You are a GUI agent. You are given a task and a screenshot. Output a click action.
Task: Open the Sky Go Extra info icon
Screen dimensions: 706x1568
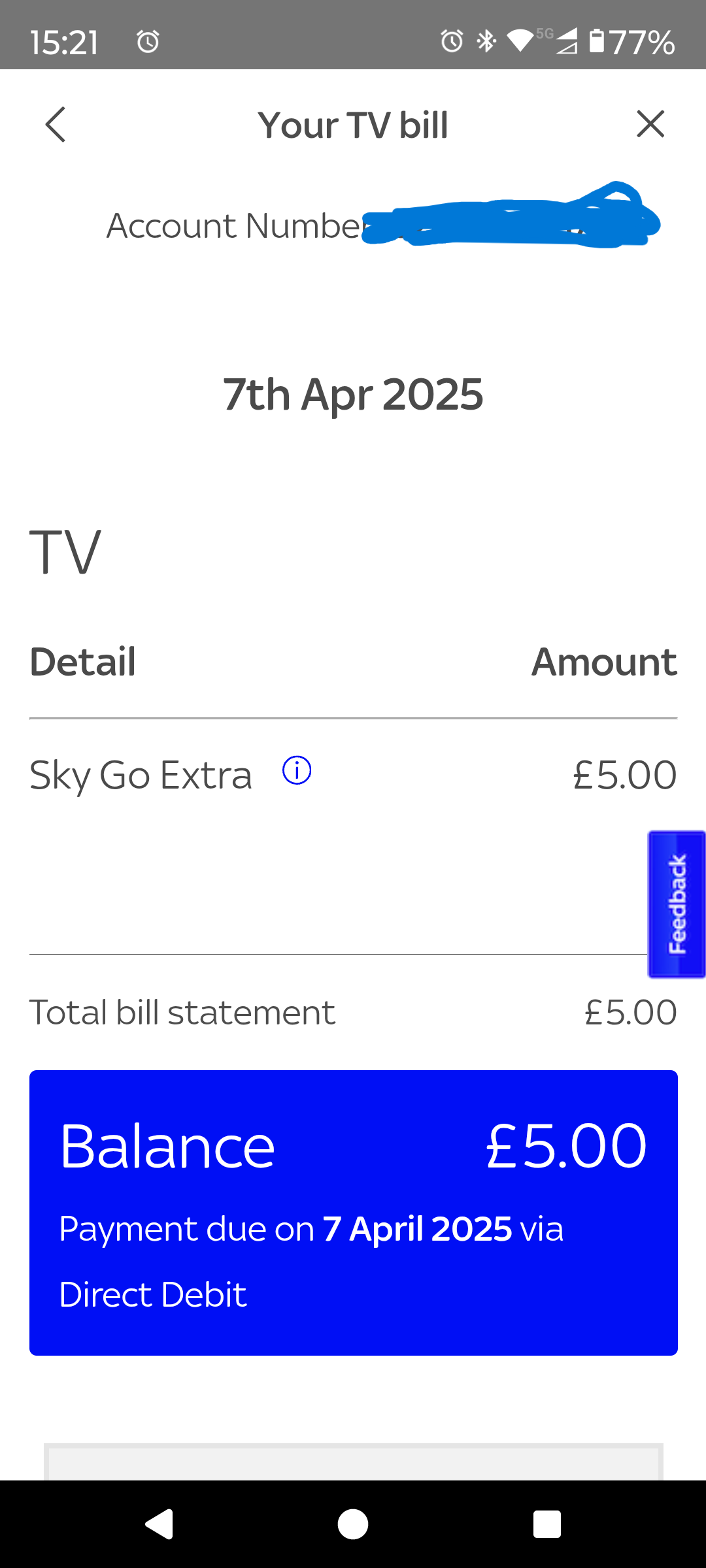tap(297, 770)
